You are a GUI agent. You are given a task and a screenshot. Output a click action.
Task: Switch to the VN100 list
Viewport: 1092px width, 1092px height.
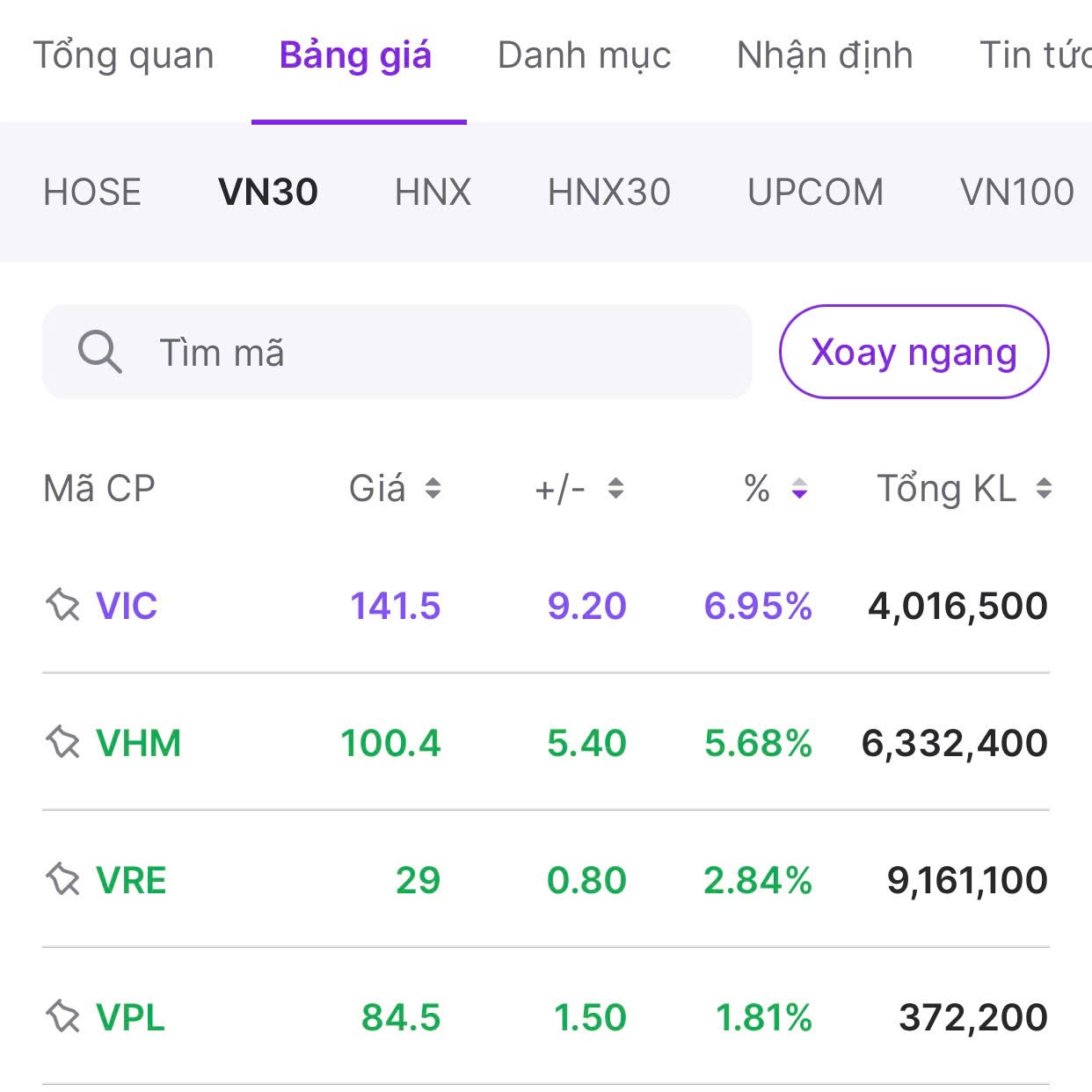(1016, 192)
